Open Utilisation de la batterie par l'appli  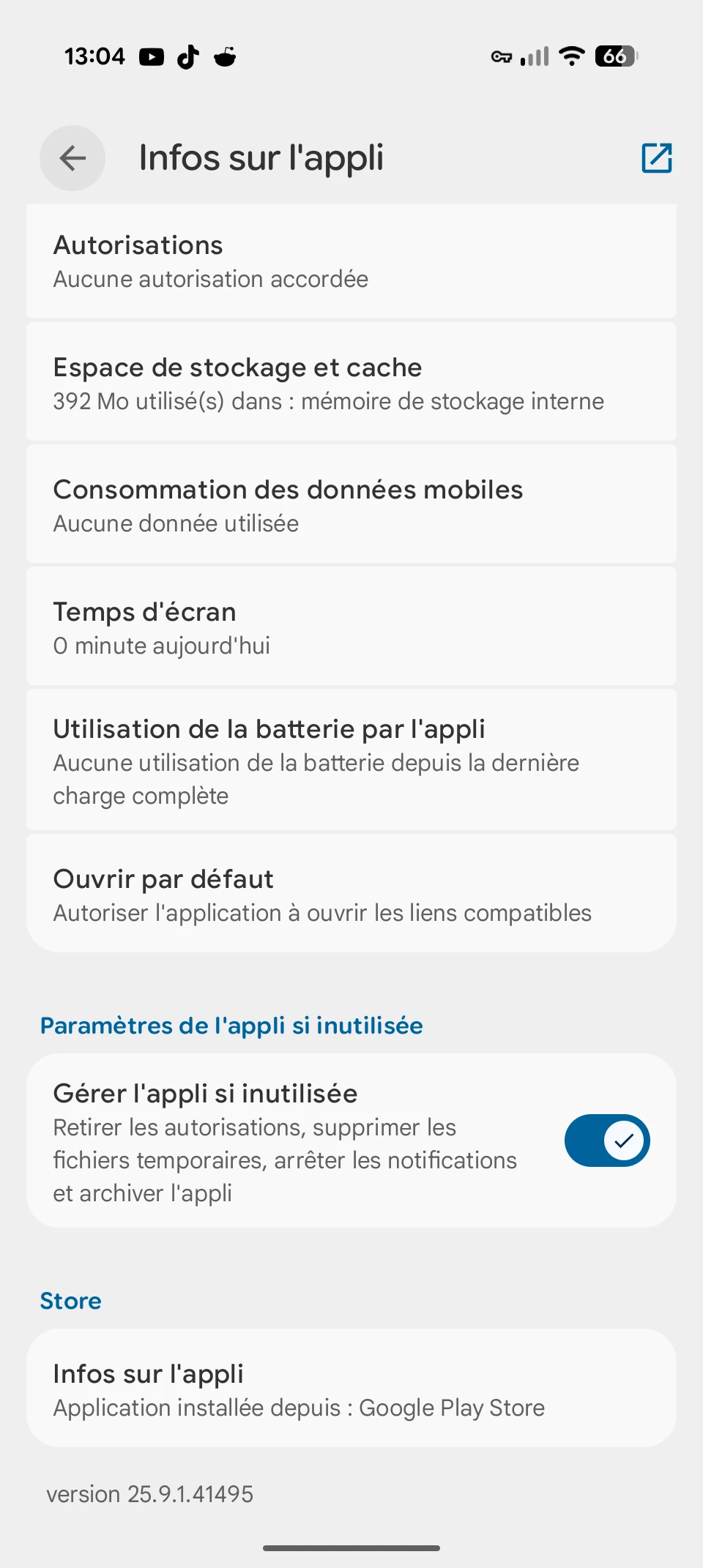click(351, 761)
